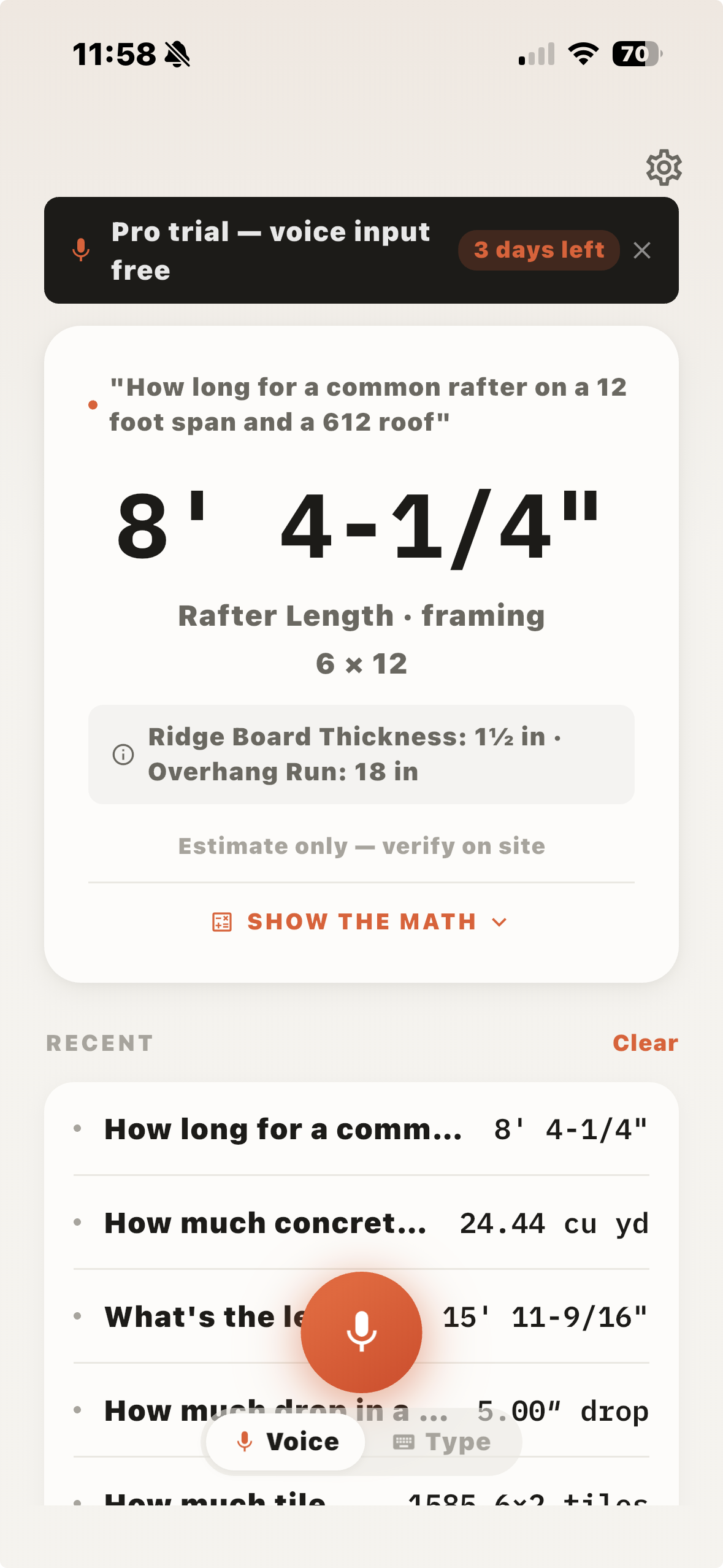Image resolution: width=723 pixels, height=1568 pixels.
Task: Tap the 3 days left trial badge
Action: 538,250
